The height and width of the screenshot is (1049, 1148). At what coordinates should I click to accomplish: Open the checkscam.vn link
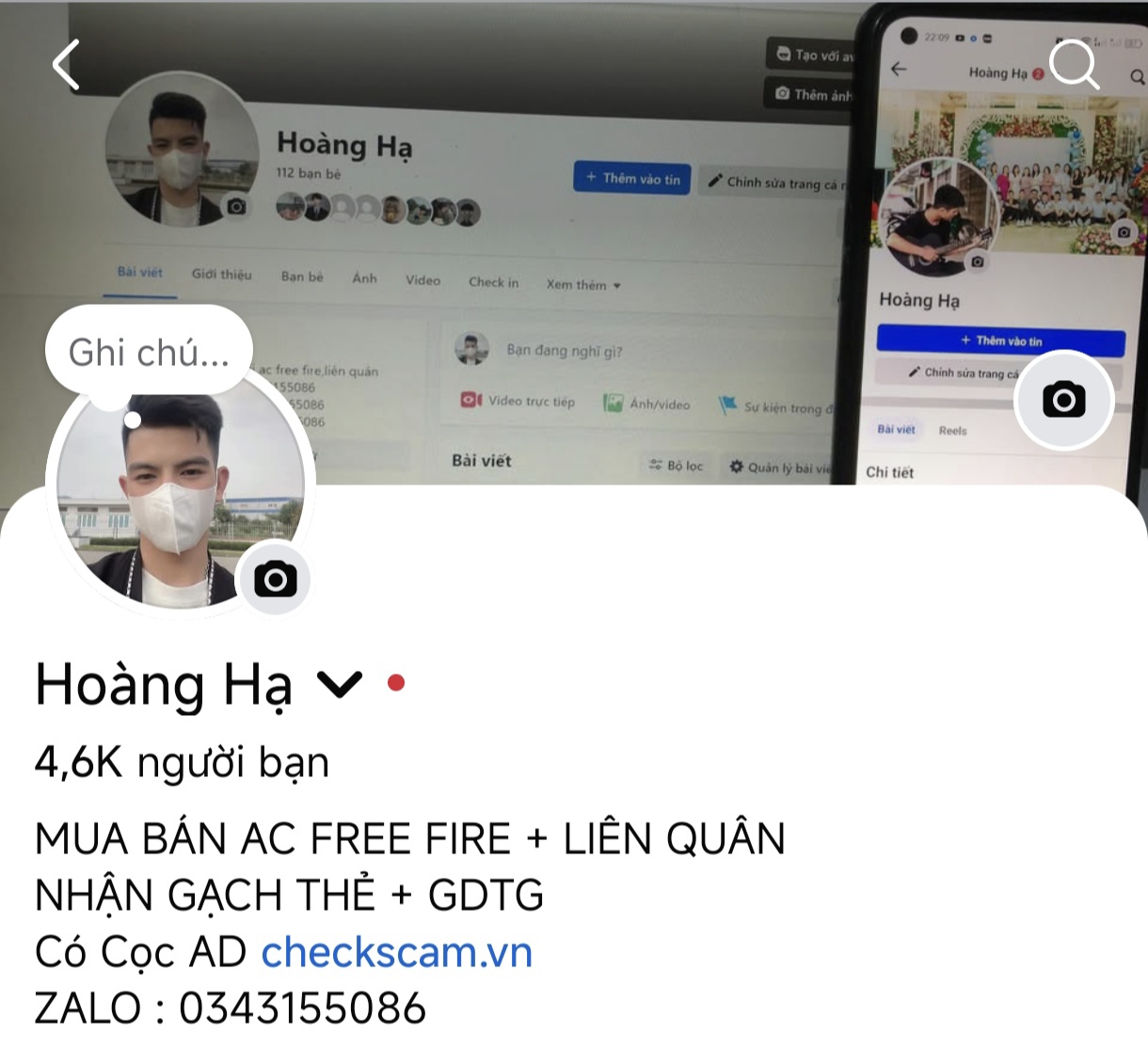click(x=396, y=952)
